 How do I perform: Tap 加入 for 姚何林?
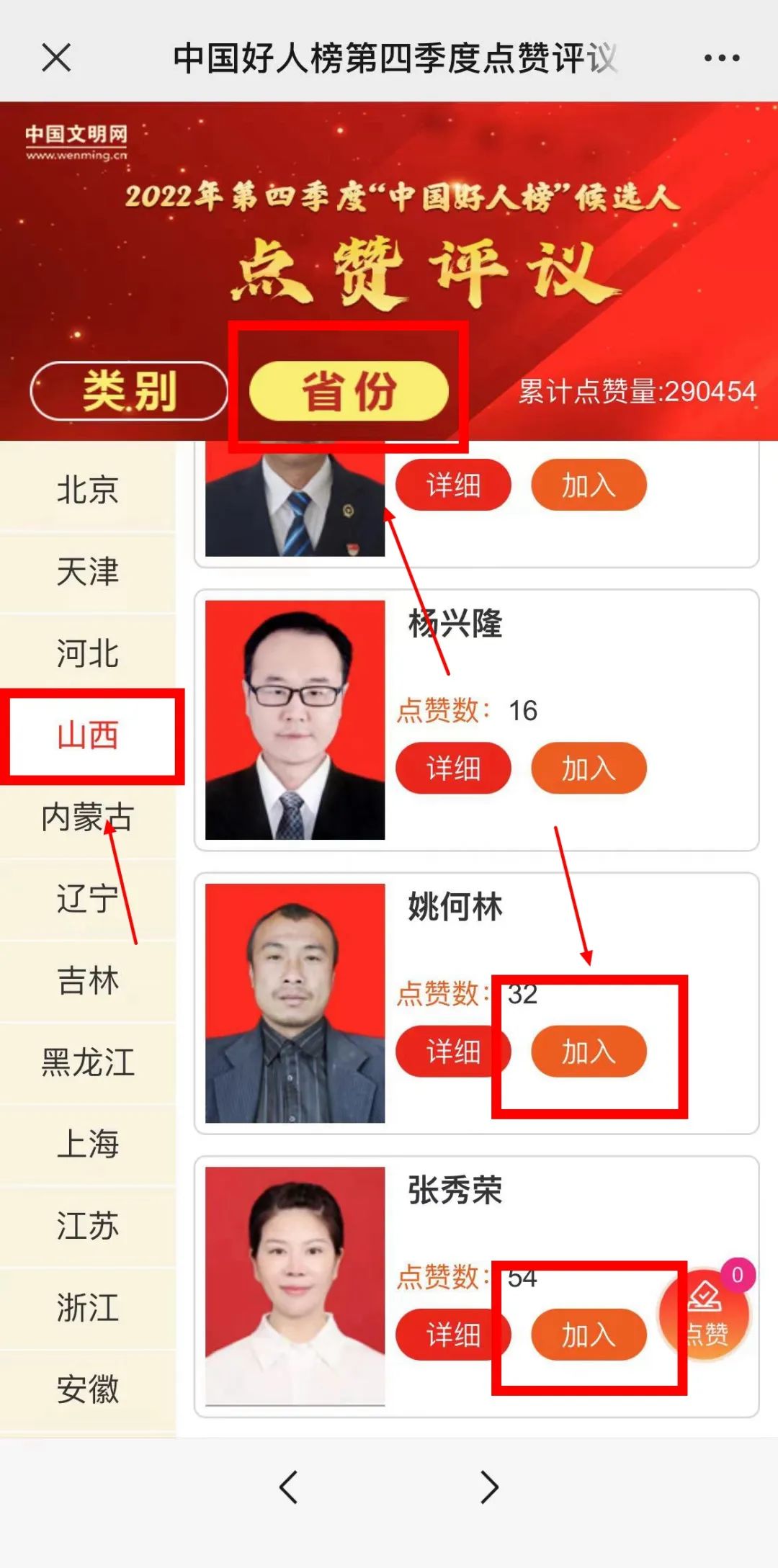(x=589, y=1052)
